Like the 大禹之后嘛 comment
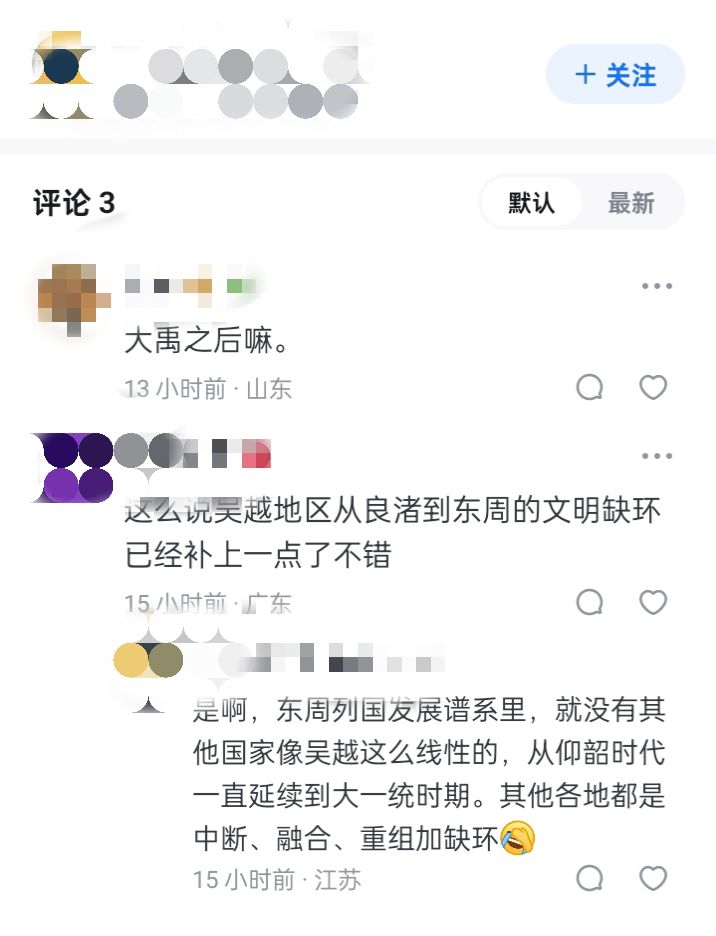Image resolution: width=716 pixels, height=936 pixels. (x=653, y=387)
